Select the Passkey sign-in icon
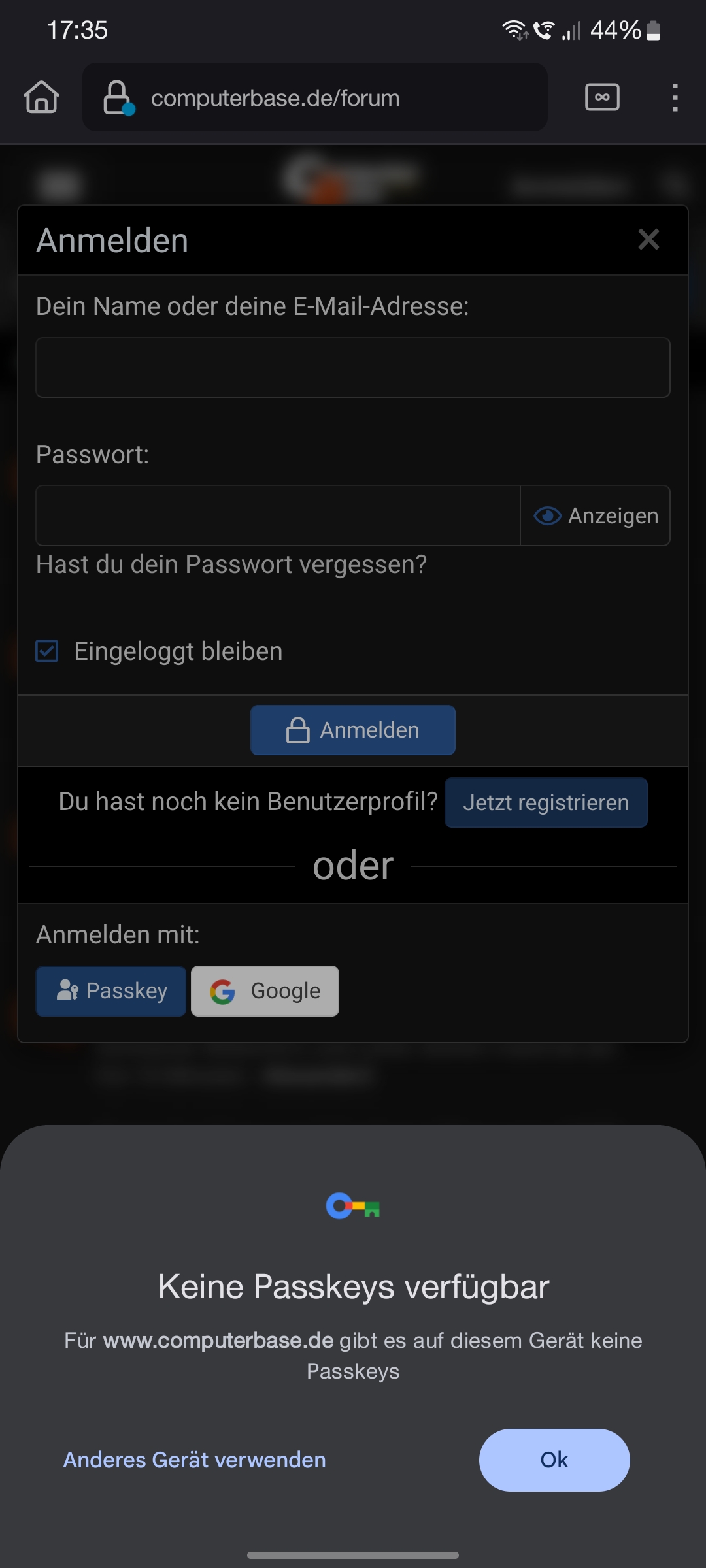The height and width of the screenshot is (1568, 706). [67, 990]
